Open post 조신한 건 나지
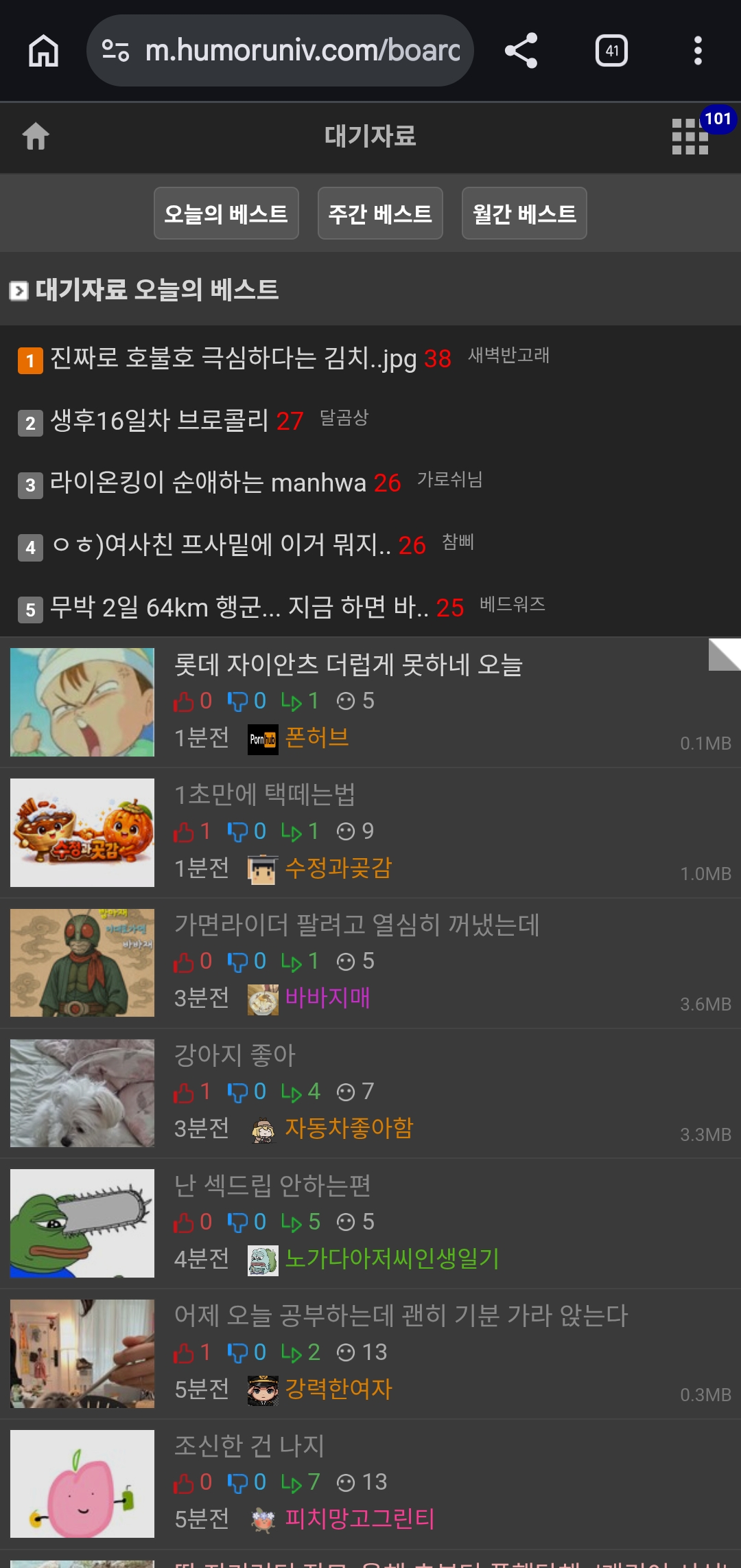This screenshot has width=741, height=1568. coord(249,1446)
